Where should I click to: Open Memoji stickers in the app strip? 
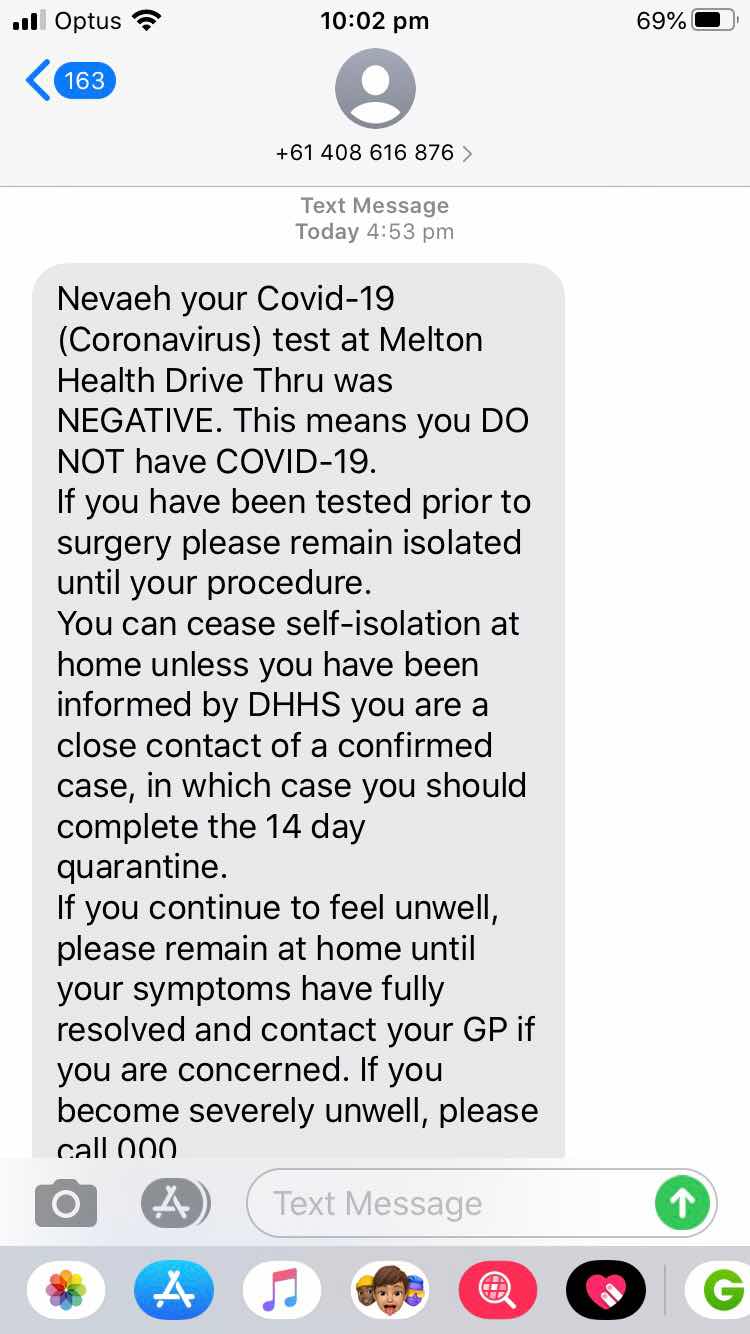click(x=390, y=1291)
